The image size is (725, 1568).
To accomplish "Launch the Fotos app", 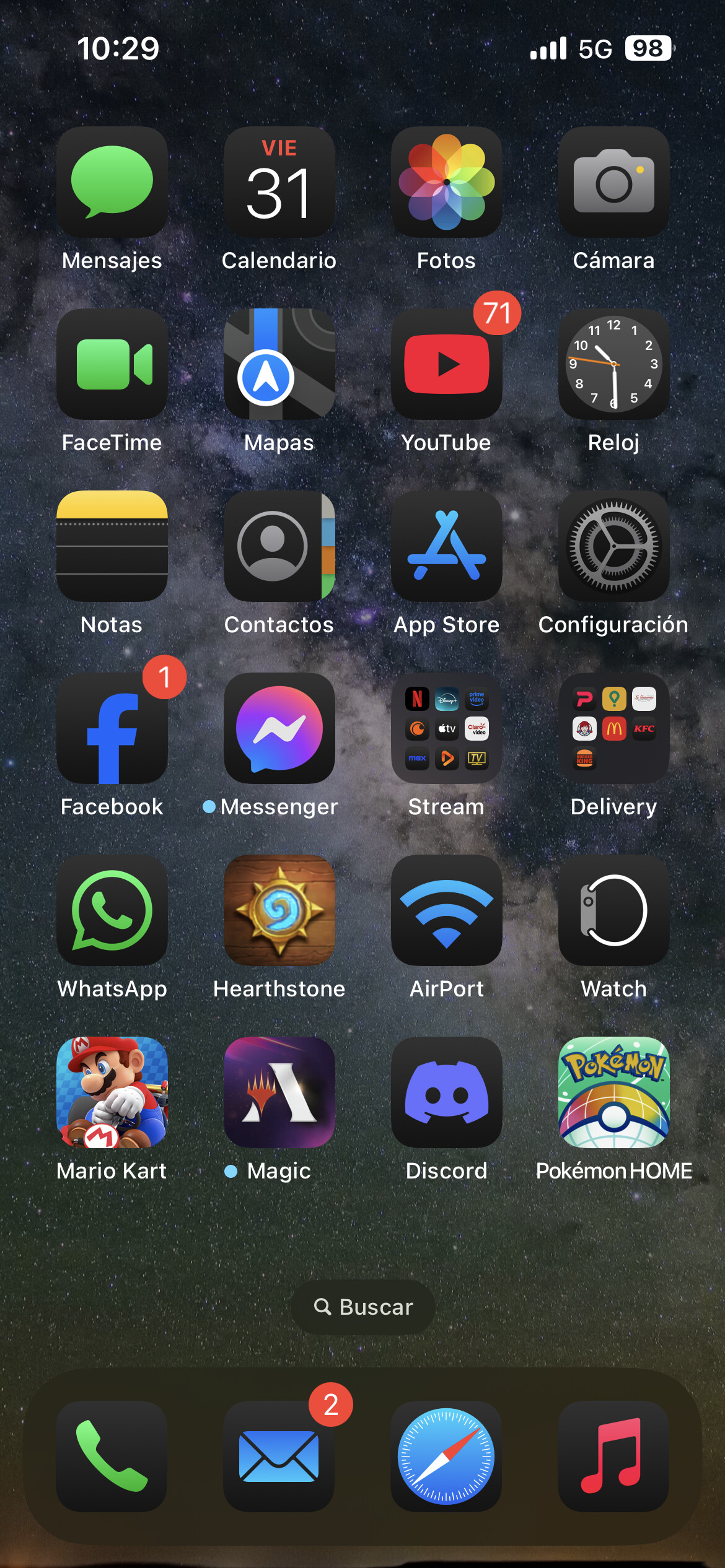I will (x=447, y=182).
